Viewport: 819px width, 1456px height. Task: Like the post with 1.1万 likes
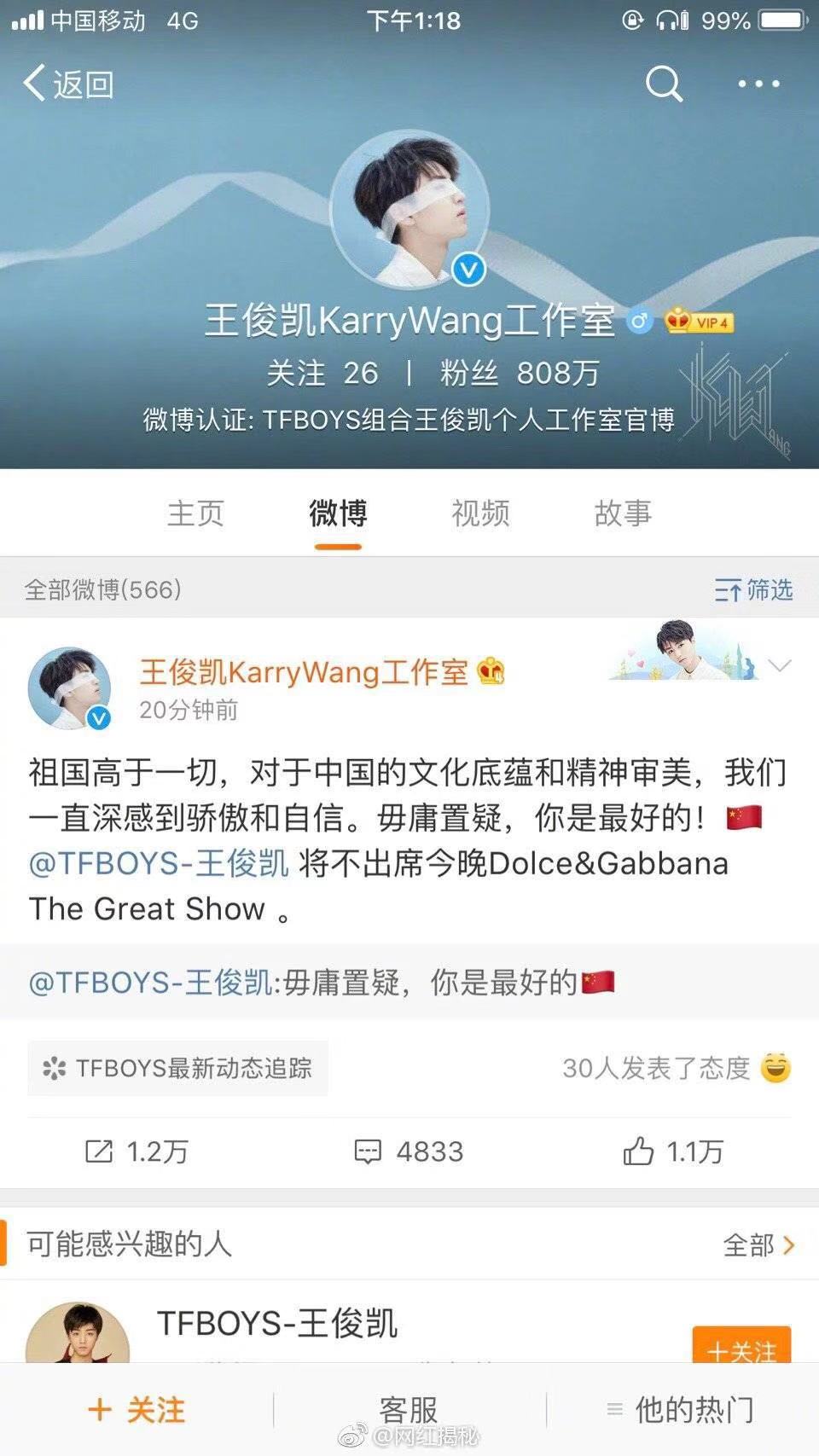(x=673, y=1151)
